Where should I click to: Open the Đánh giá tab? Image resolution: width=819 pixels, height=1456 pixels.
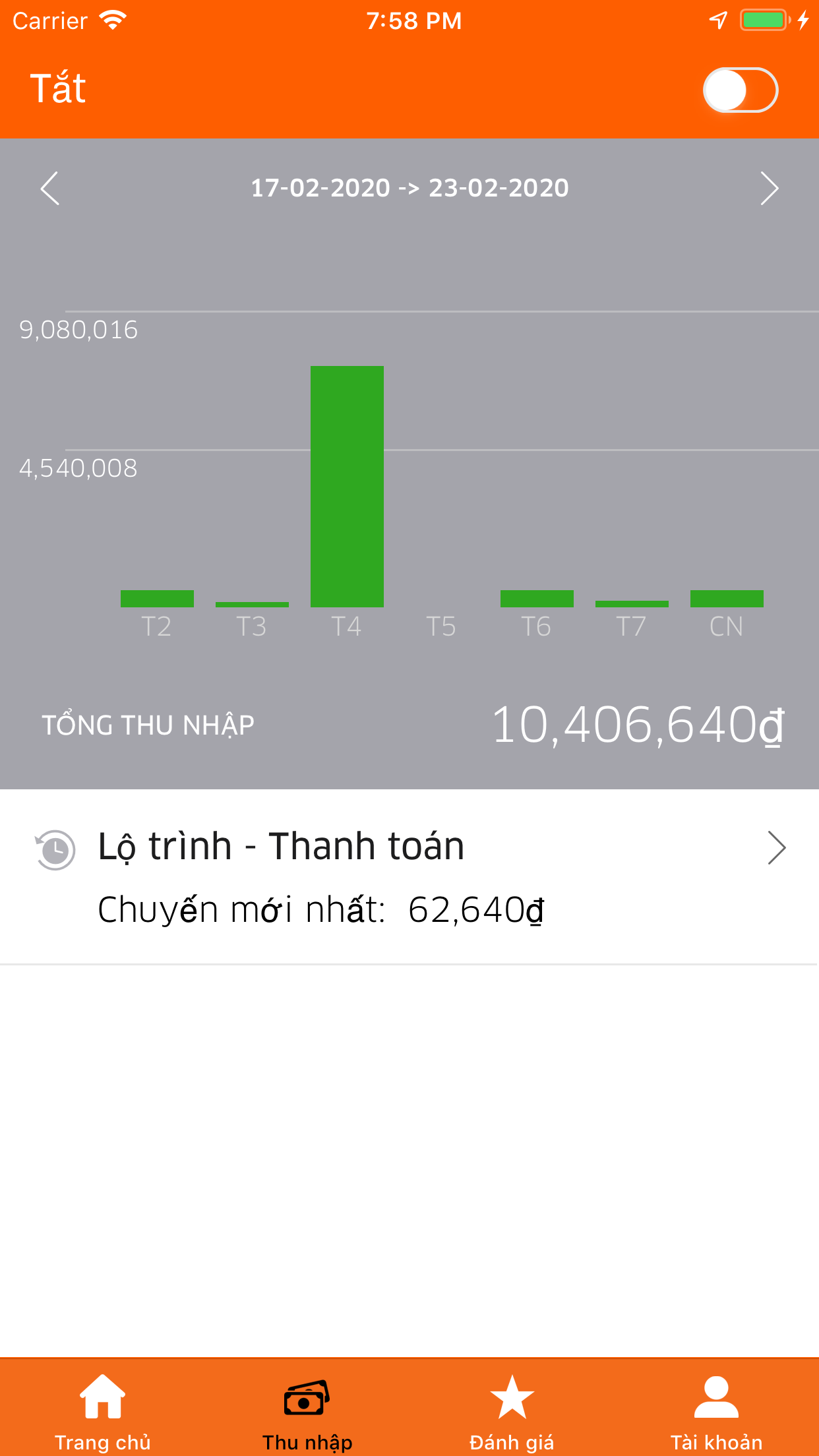pos(512,1407)
